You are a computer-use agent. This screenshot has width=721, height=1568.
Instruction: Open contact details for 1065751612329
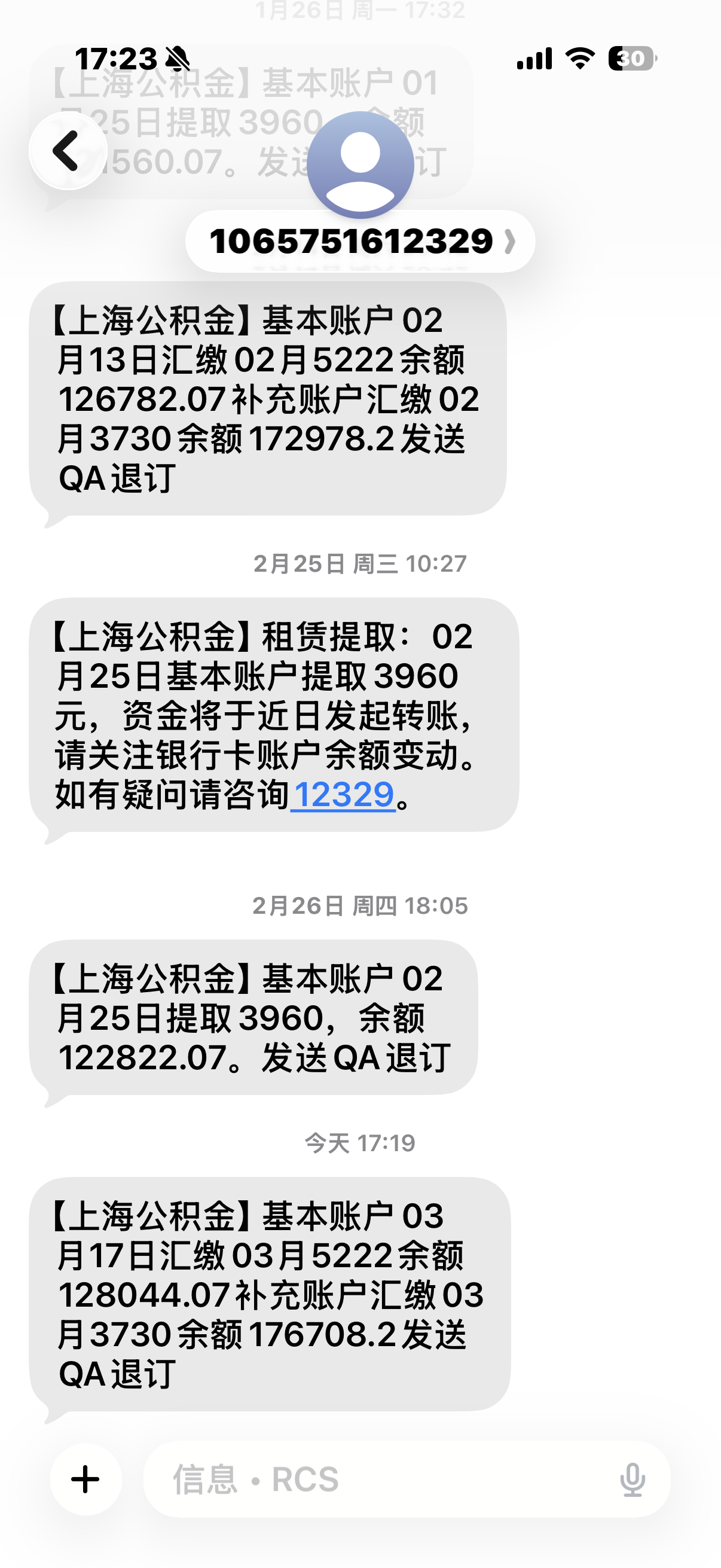360,242
